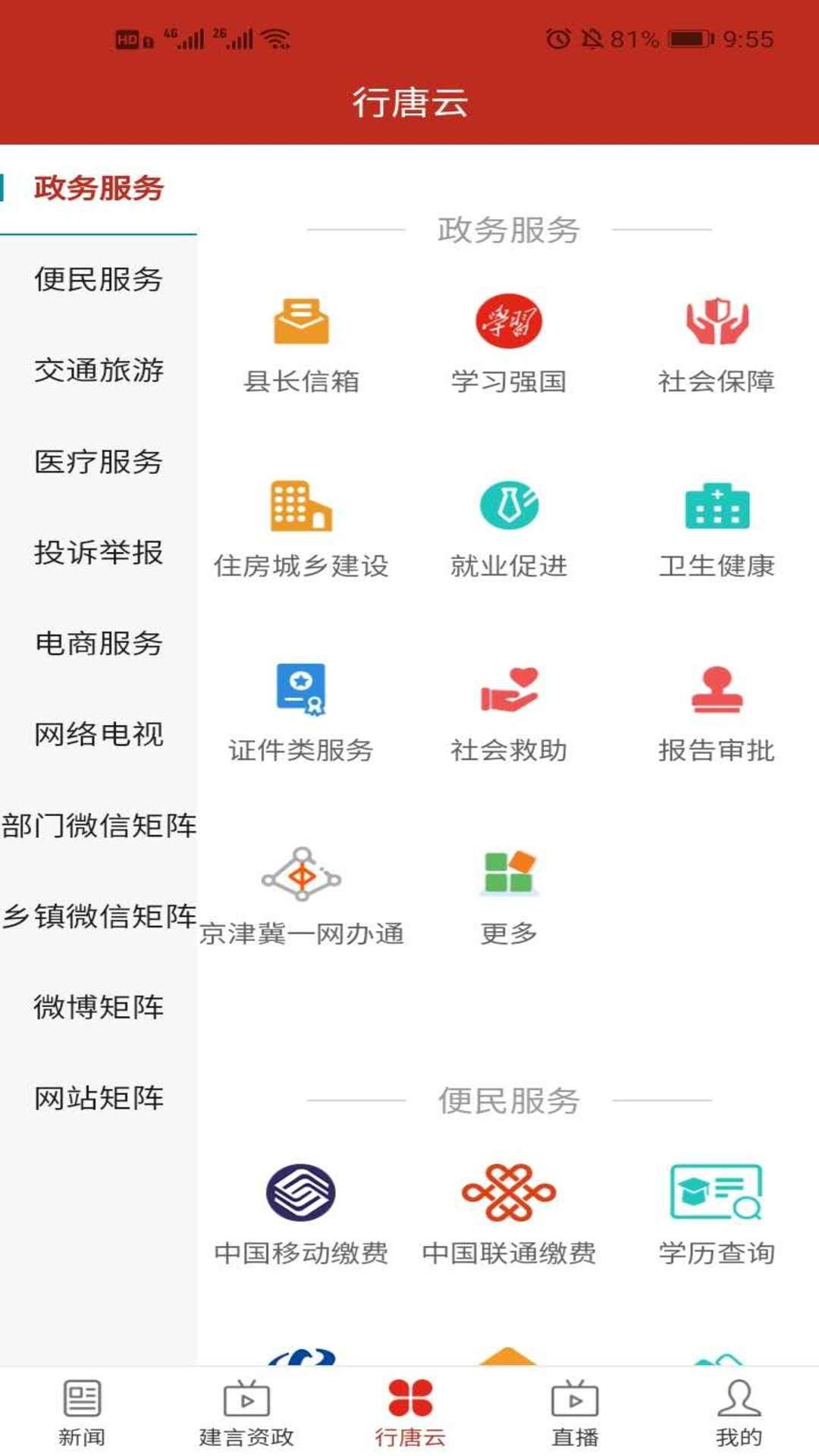Tap the 卫生健康 service
This screenshot has width=819, height=1456.
pyautogui.click(x=717, y=529)
